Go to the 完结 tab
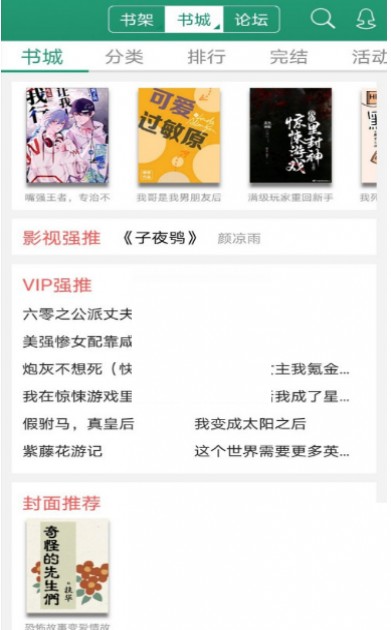The image size is (391, 630). pyautogui.click(x=289, y=57)
